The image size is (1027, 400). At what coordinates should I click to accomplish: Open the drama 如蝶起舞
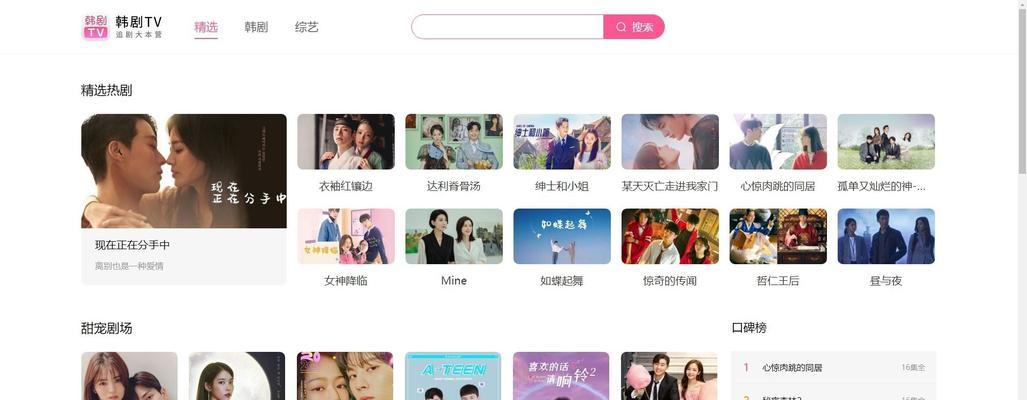click(561, 237)
